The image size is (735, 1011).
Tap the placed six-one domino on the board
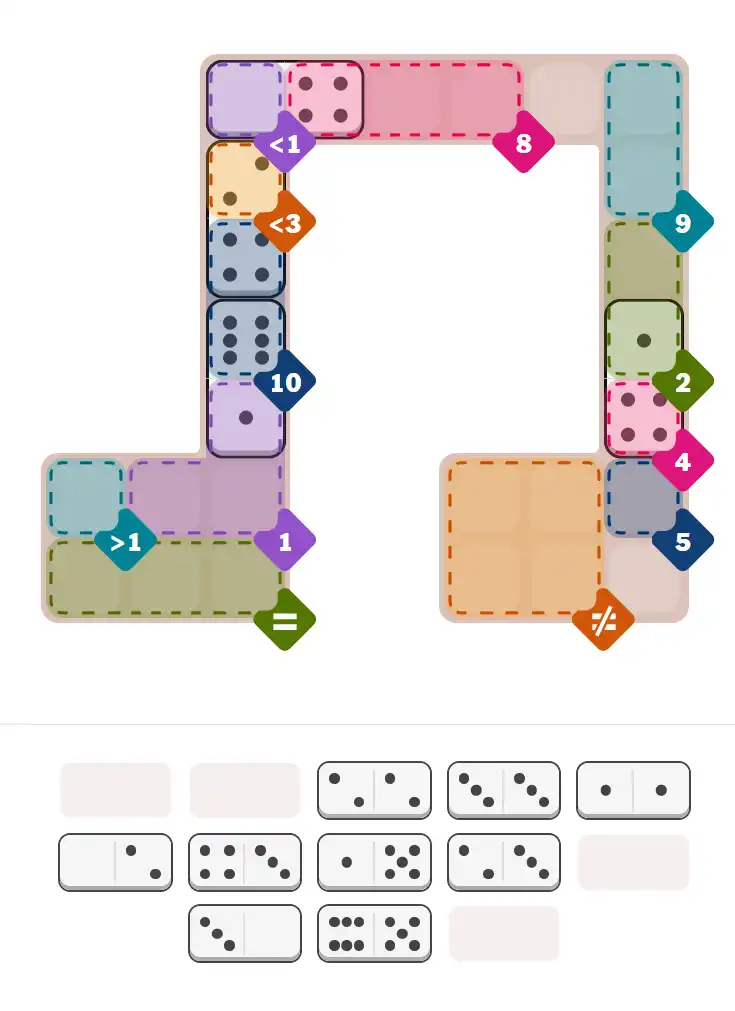(x=246, y=378)
